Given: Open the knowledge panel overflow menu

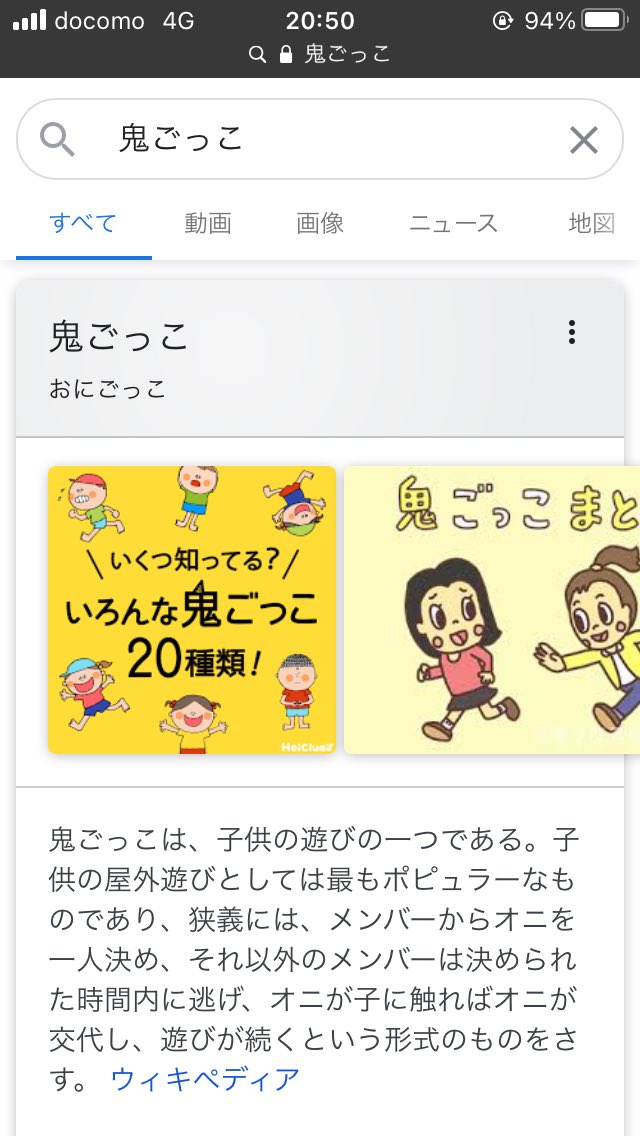Looking at the screenshot, I should (x=571, y=332).
